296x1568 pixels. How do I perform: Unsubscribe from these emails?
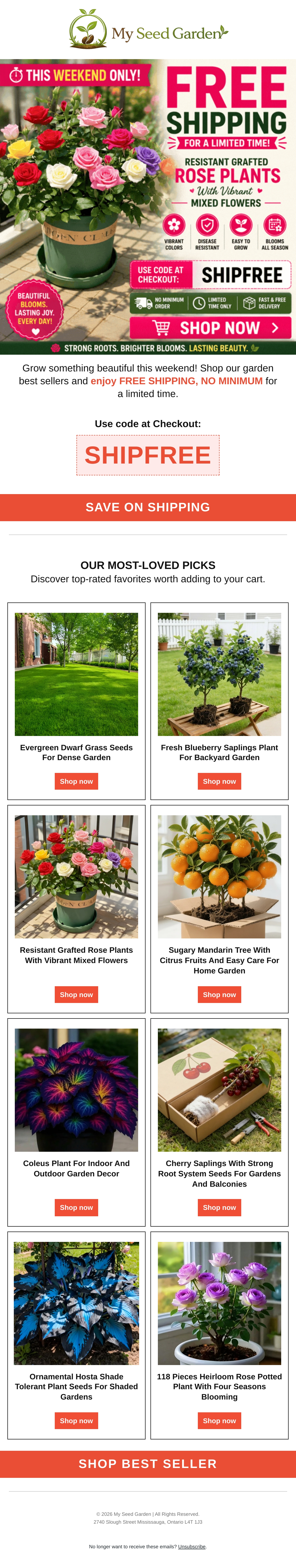192,1546
